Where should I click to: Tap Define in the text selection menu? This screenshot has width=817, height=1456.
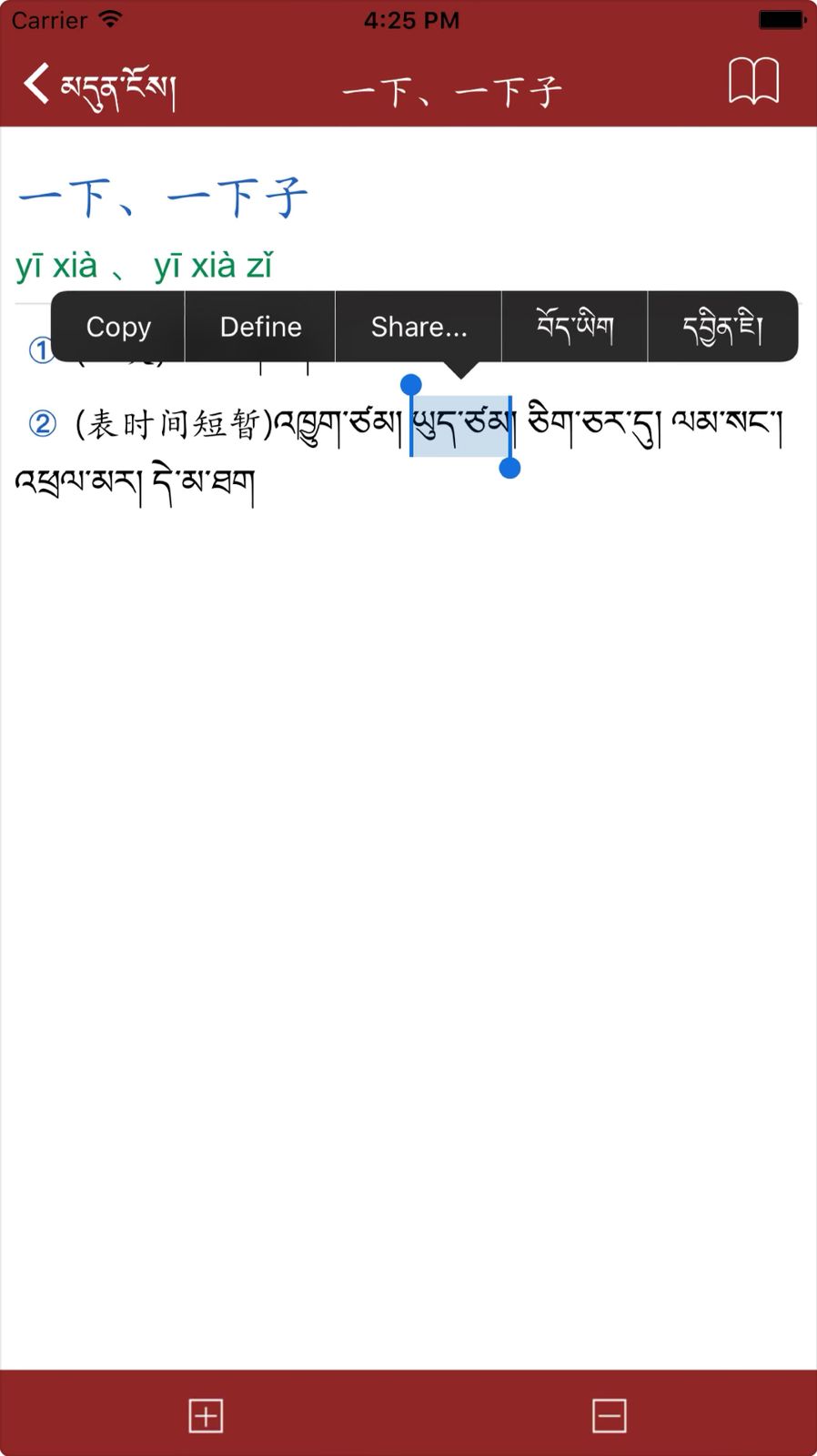pyautogui.click(x=260, y=326)
